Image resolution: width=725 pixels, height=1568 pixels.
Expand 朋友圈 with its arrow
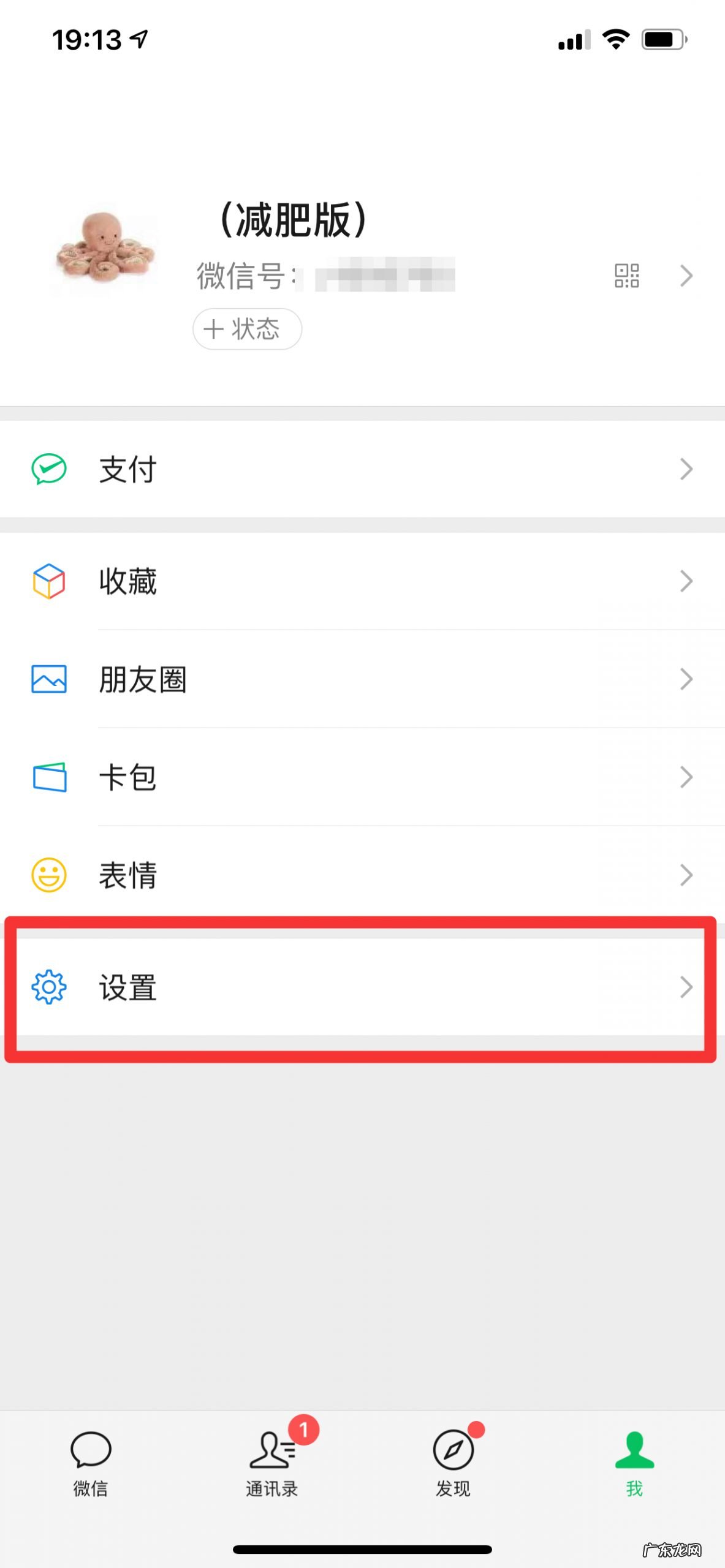click(x=686, y=680)
